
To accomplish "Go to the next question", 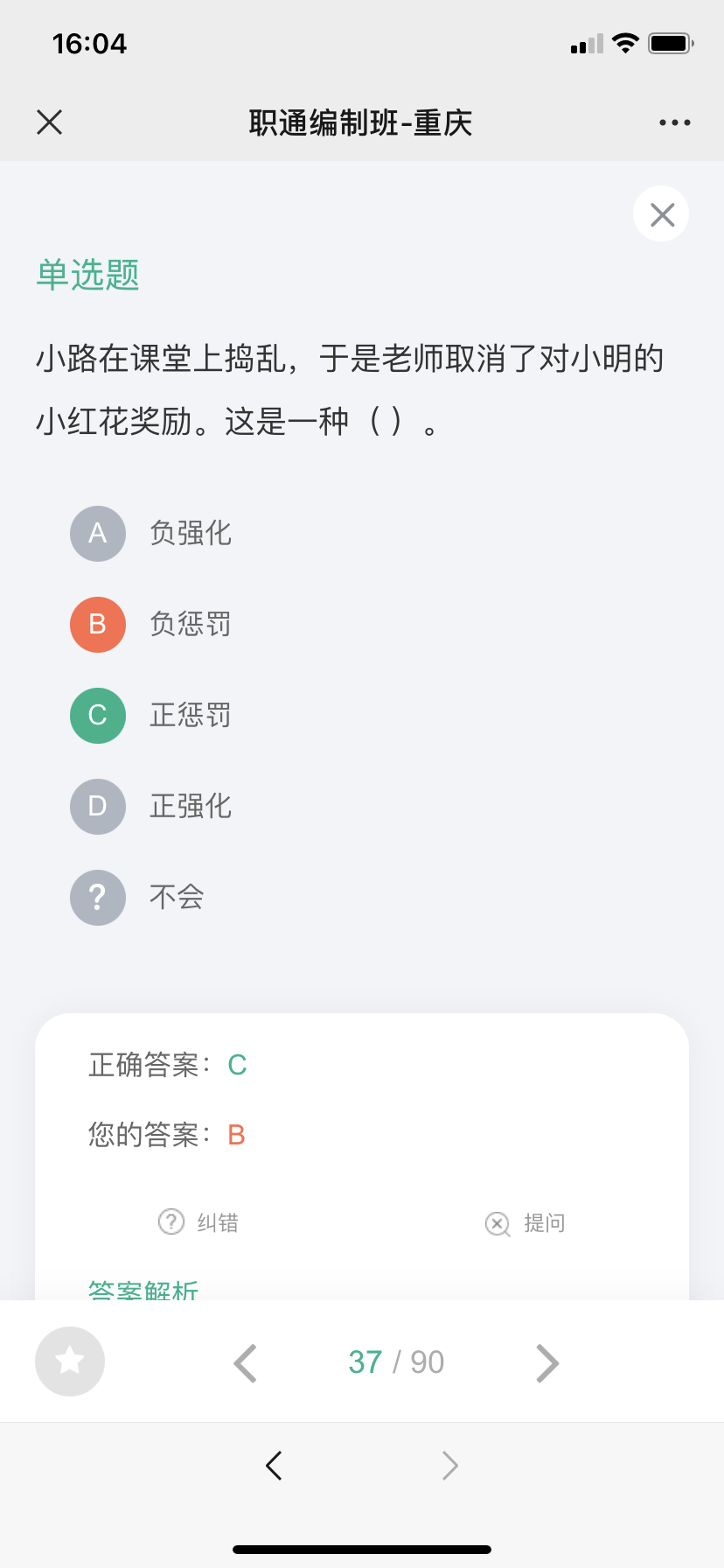I will pos(547,1362).
